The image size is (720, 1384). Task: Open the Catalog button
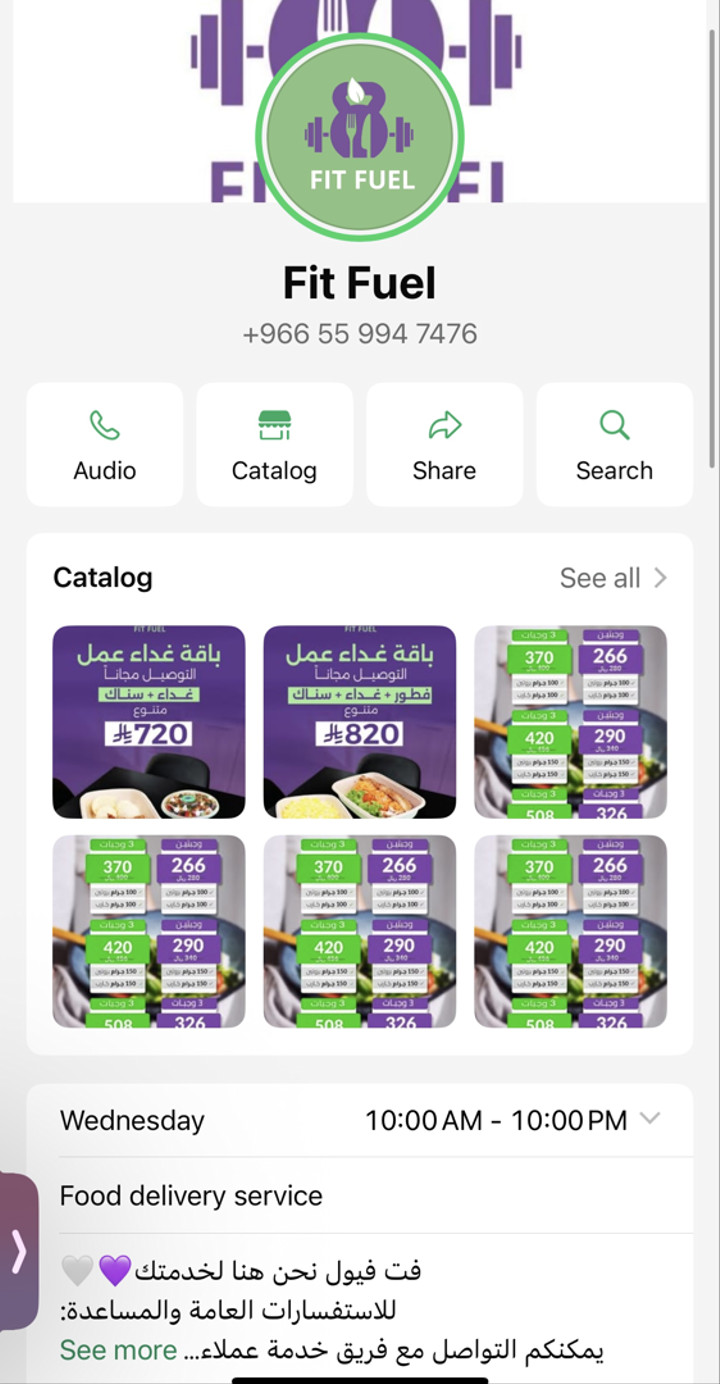point(275,444)
